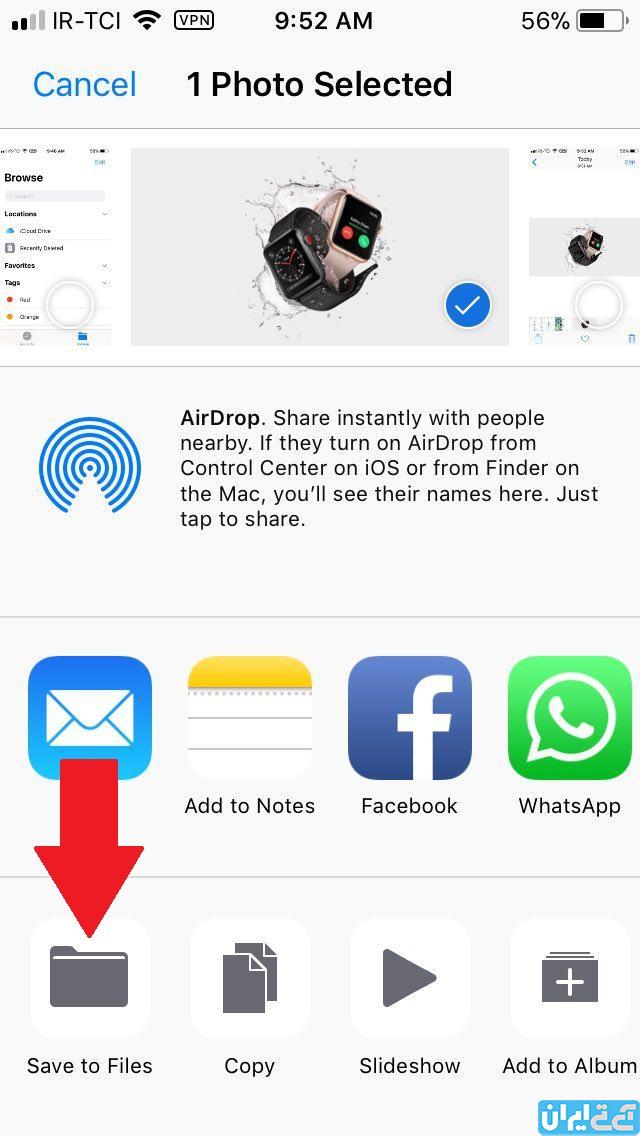Add the photo to Notes

(250, 718)
